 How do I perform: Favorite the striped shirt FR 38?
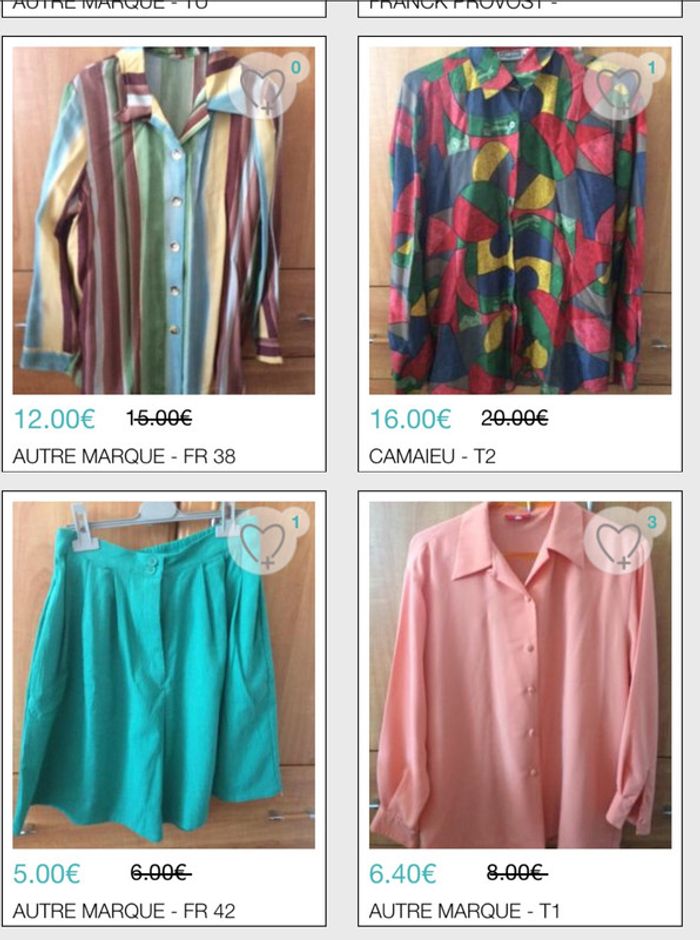click(x=264, y=87)
